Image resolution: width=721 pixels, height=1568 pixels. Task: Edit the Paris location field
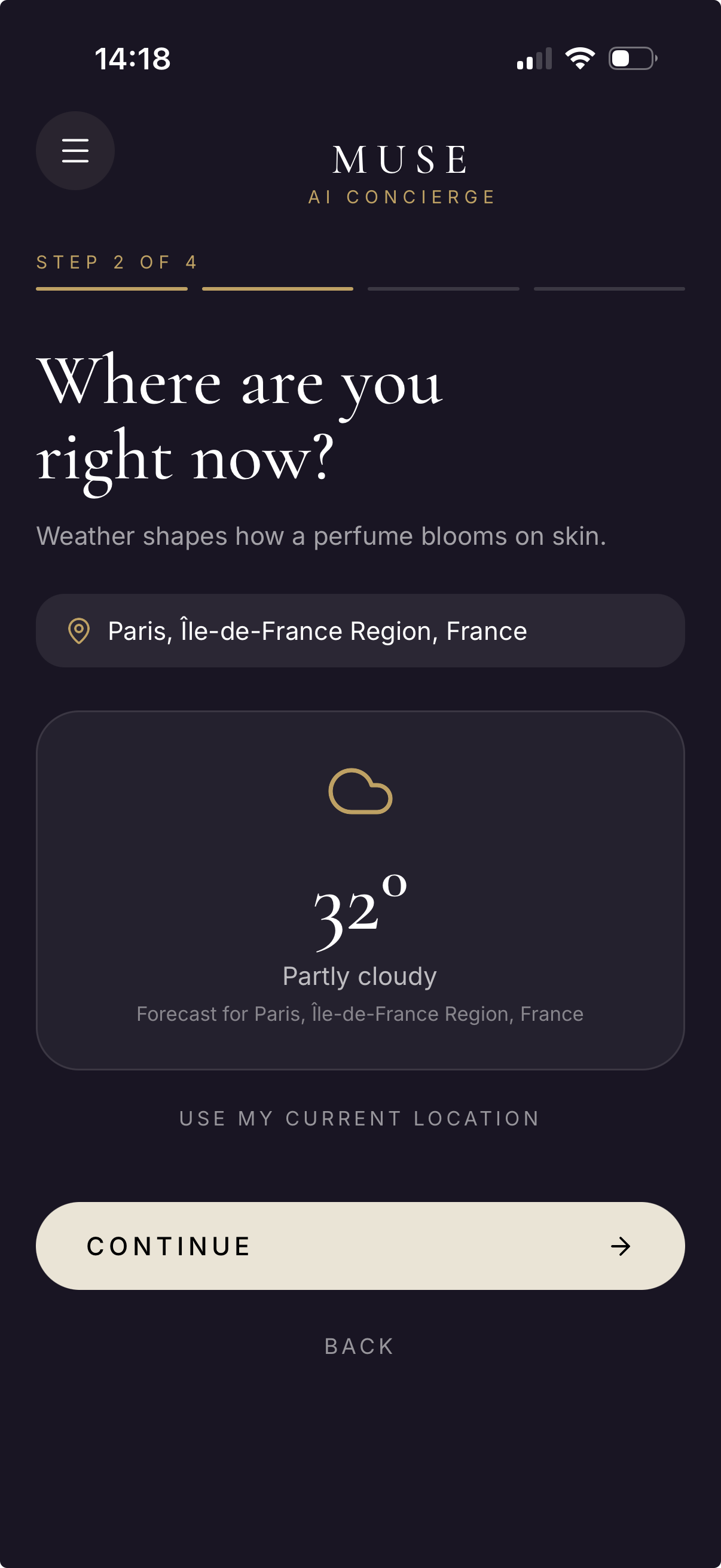[360, 630]
